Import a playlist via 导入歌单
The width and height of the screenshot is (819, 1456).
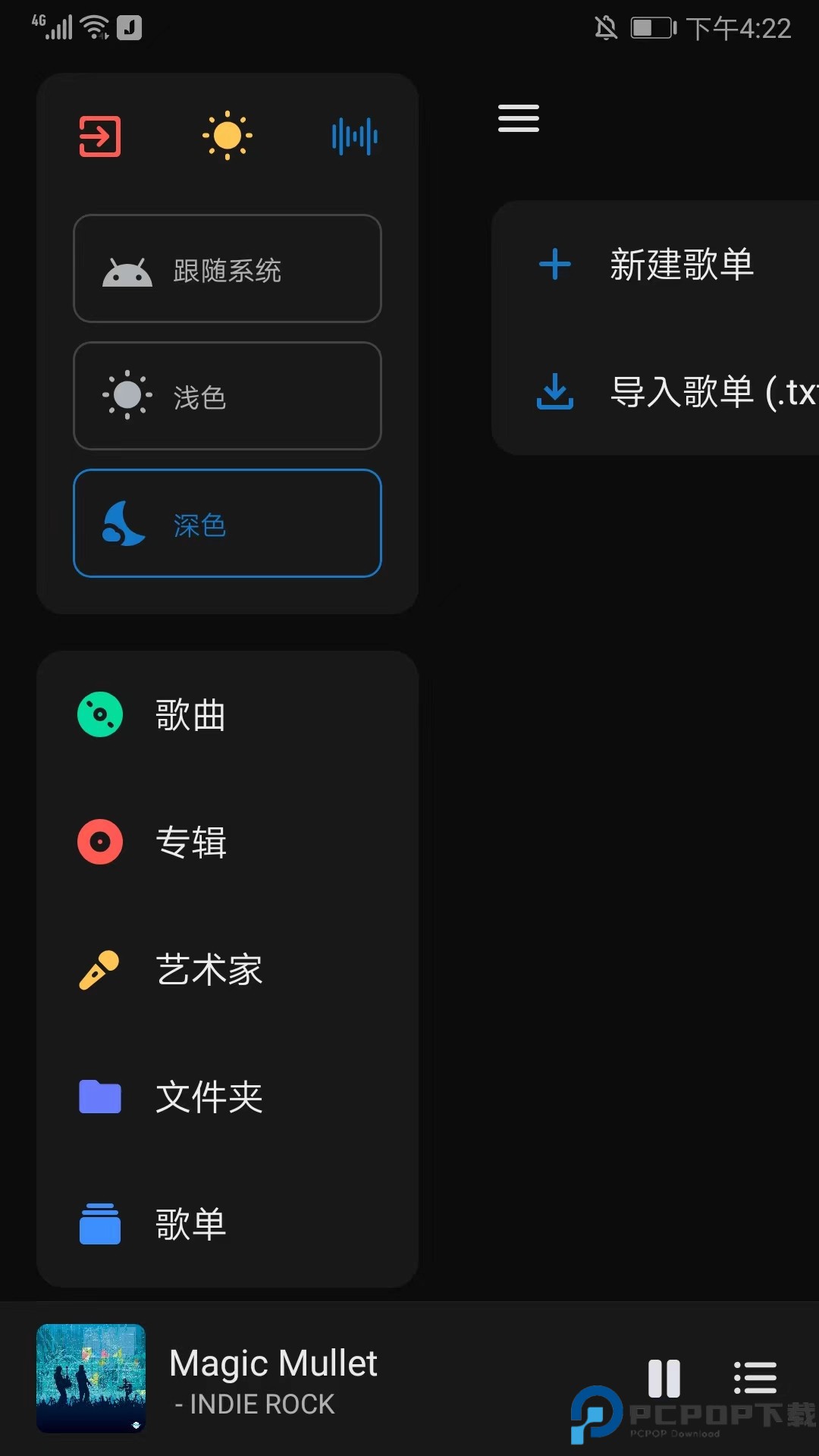[x=682, y=391]
